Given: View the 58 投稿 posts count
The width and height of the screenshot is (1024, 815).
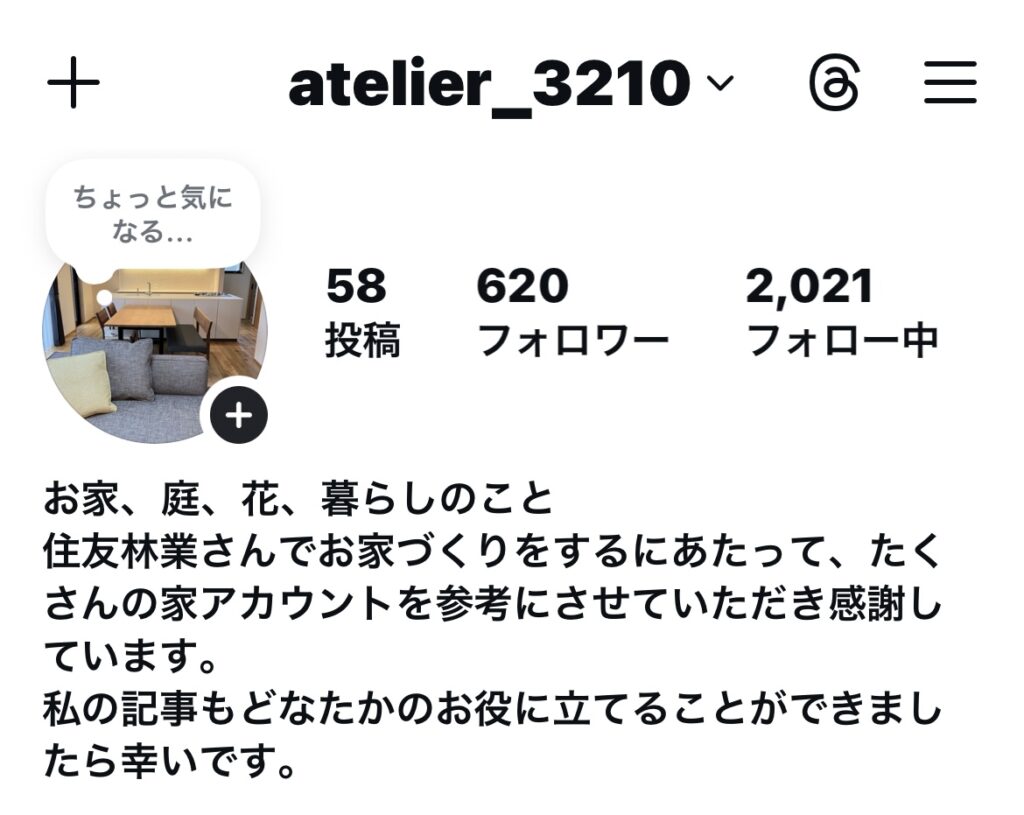Looking at the screenshot, I should coord(362,313).
